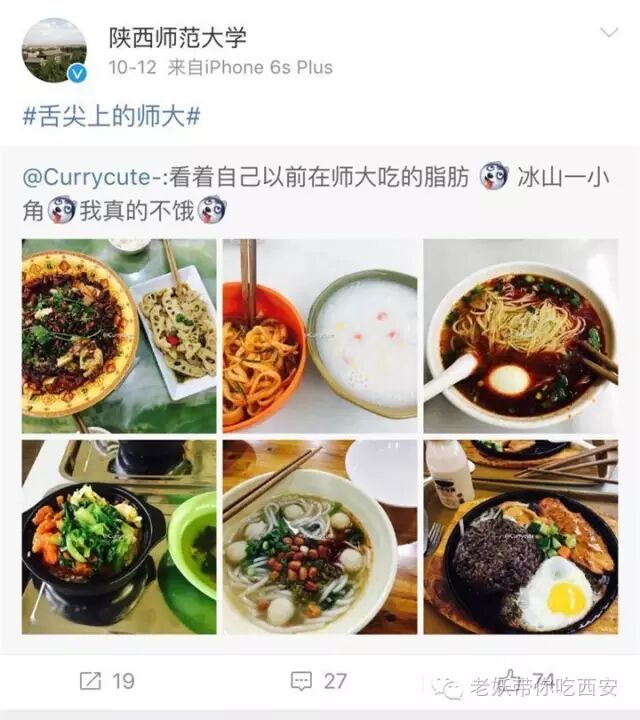Viewport: 640px width, 720px height.
Task: Repost this post with 19 reposts
Action: point(106,681)
